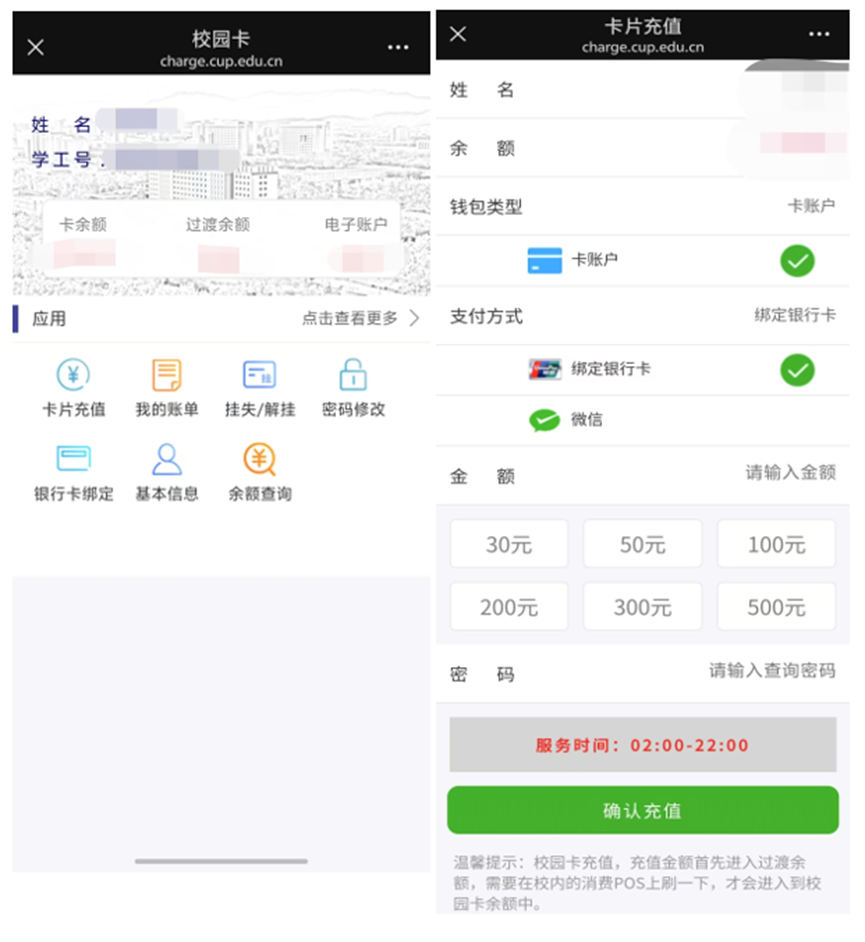Open overflow menu on 校园卡 page

(398, 47)
